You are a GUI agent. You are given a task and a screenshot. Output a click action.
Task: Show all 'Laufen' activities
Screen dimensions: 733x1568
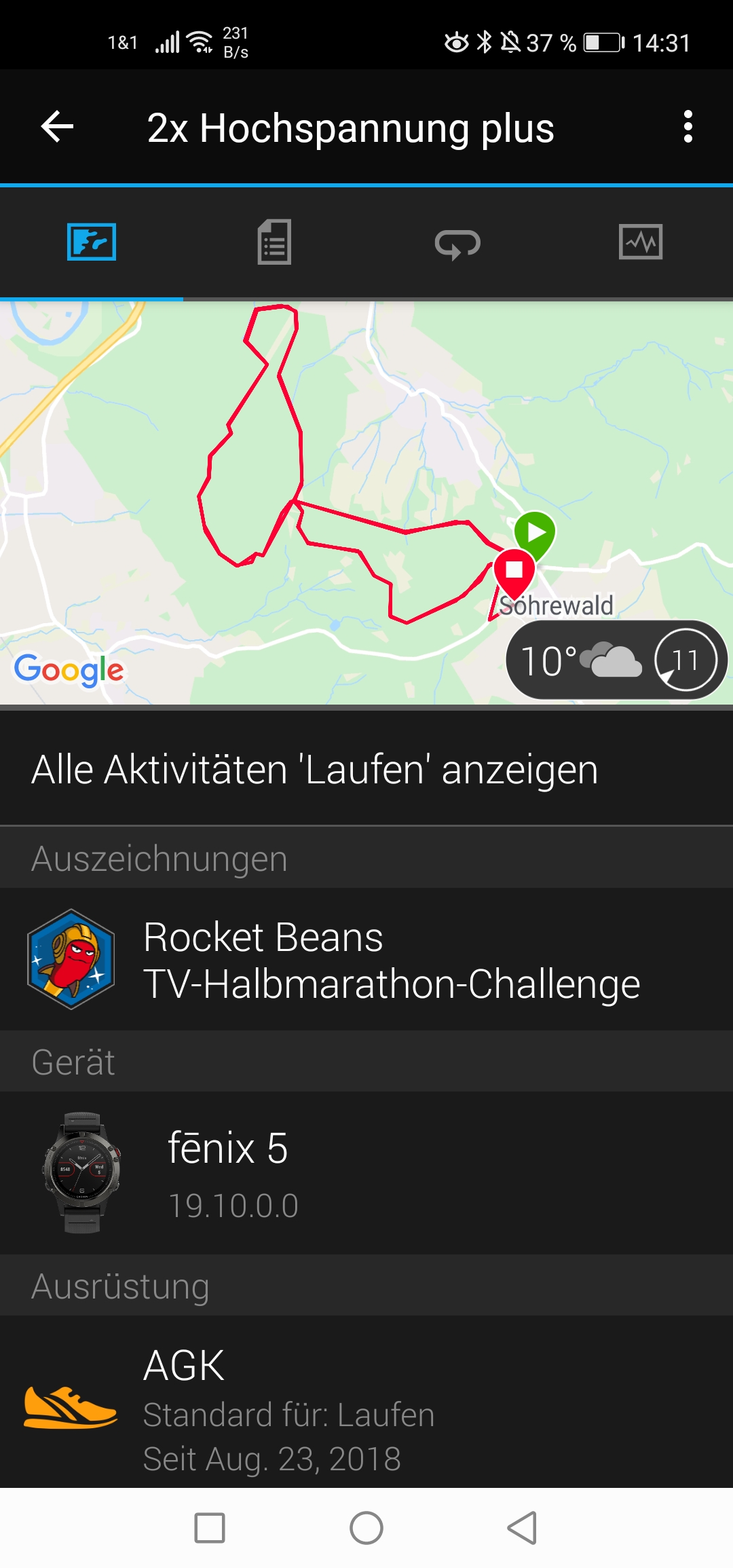(x=315, y=770)
